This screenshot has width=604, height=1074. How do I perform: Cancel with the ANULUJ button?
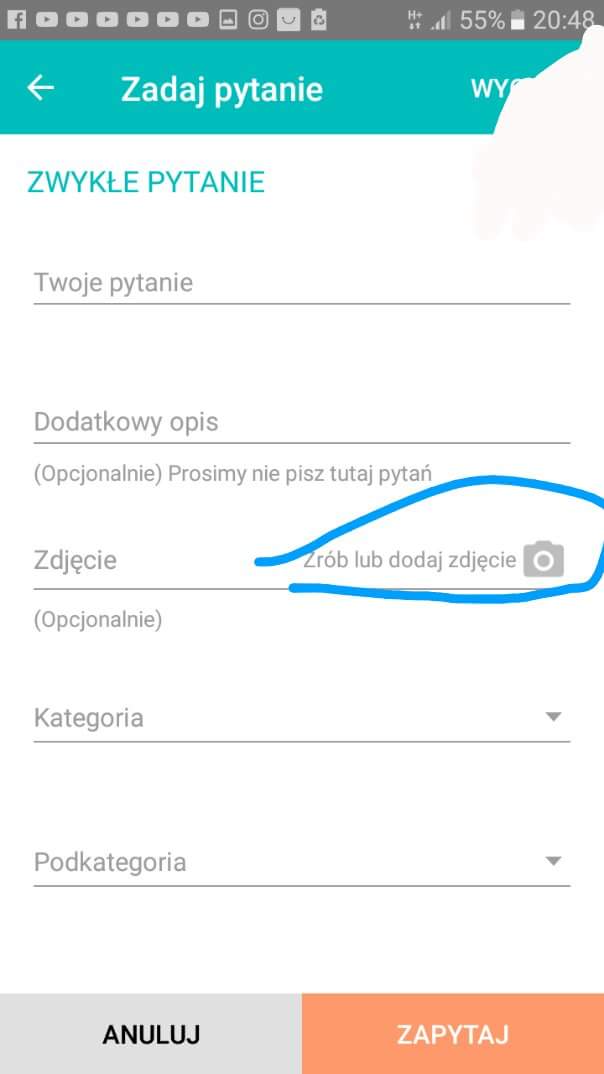151,1033
